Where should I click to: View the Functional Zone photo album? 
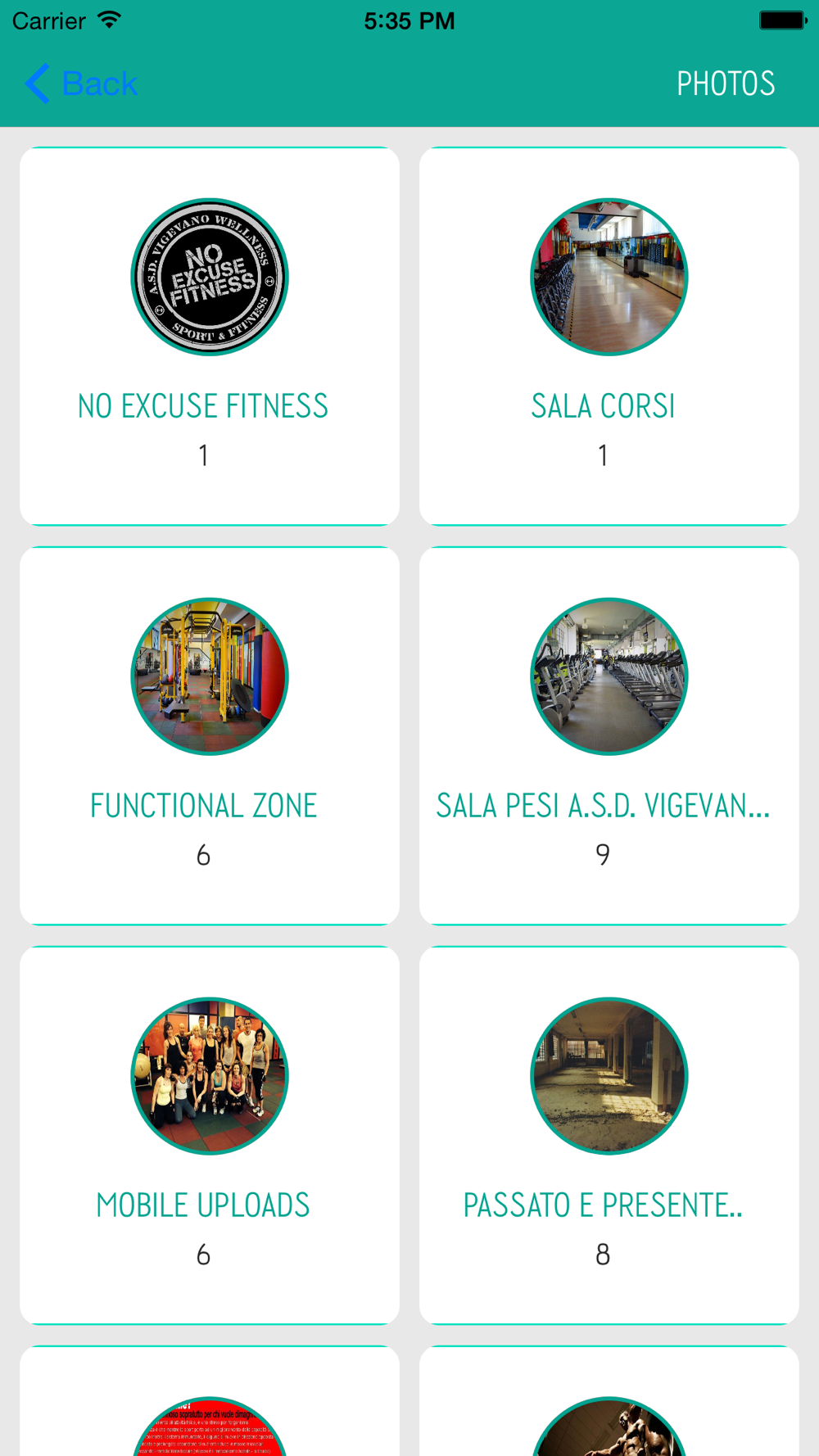[x=210, y=735]
